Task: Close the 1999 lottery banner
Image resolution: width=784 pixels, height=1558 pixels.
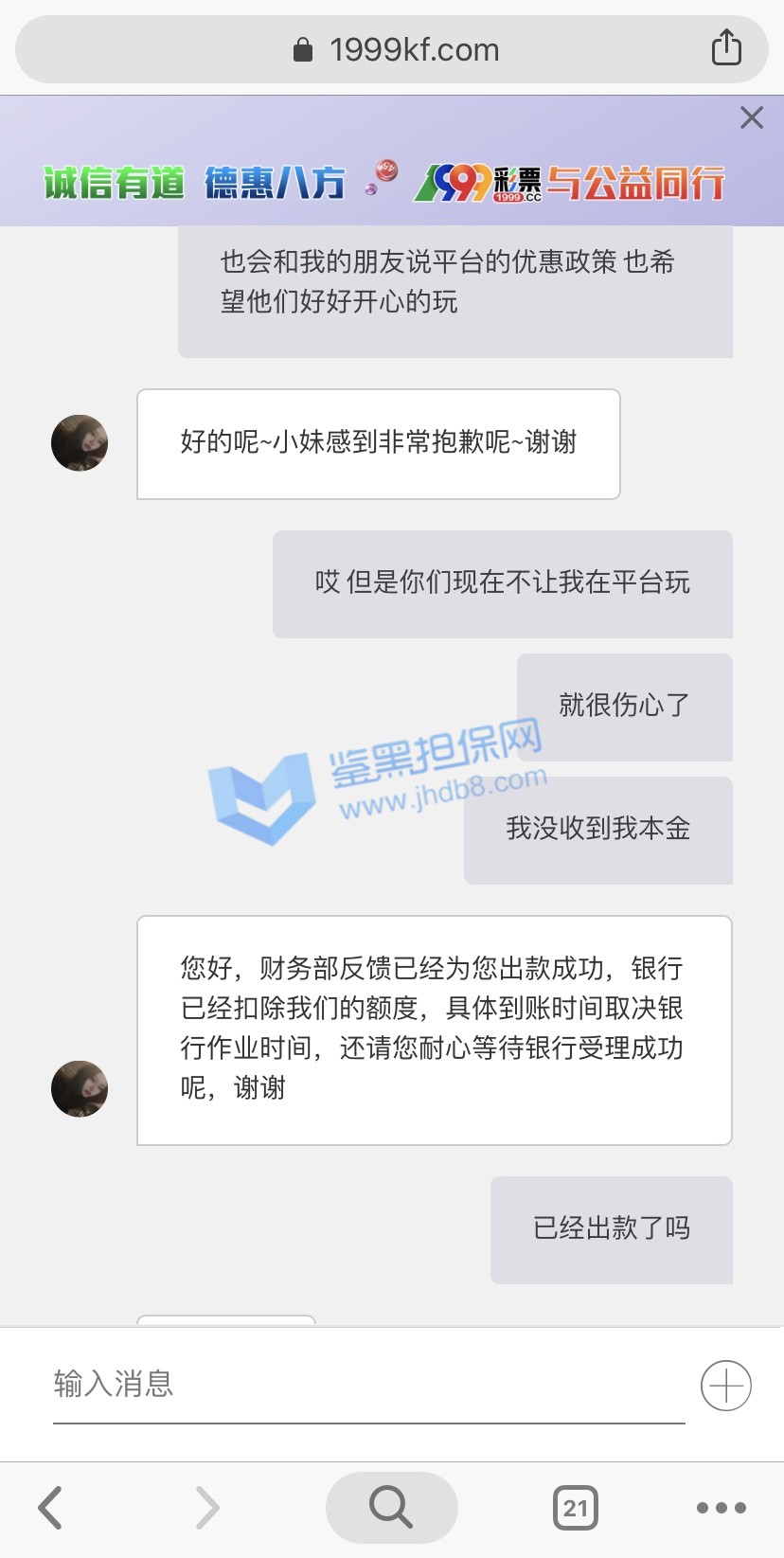Action: tap(752, 117)
